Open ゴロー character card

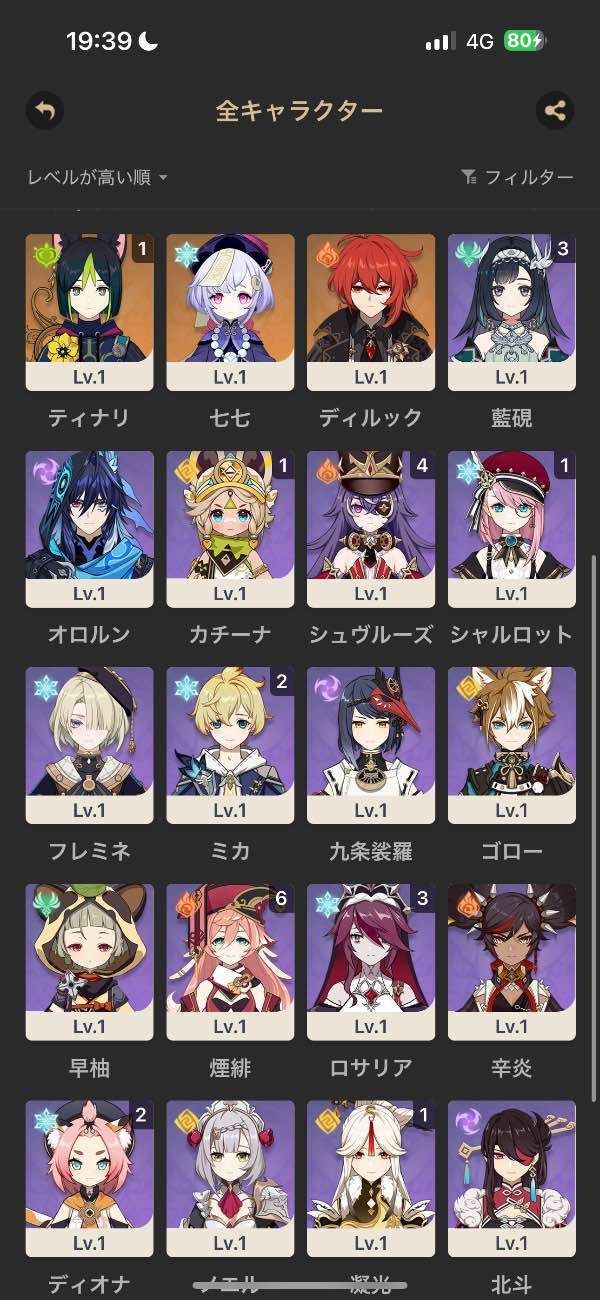[512, 745]
